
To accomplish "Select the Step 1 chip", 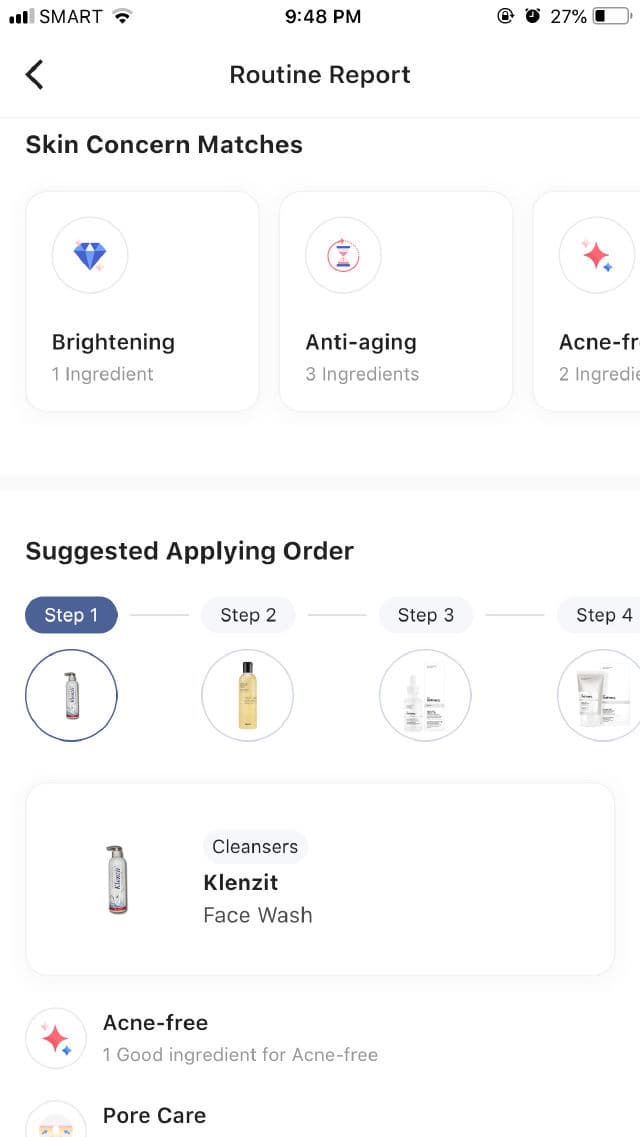I will (x=71, y=615).
